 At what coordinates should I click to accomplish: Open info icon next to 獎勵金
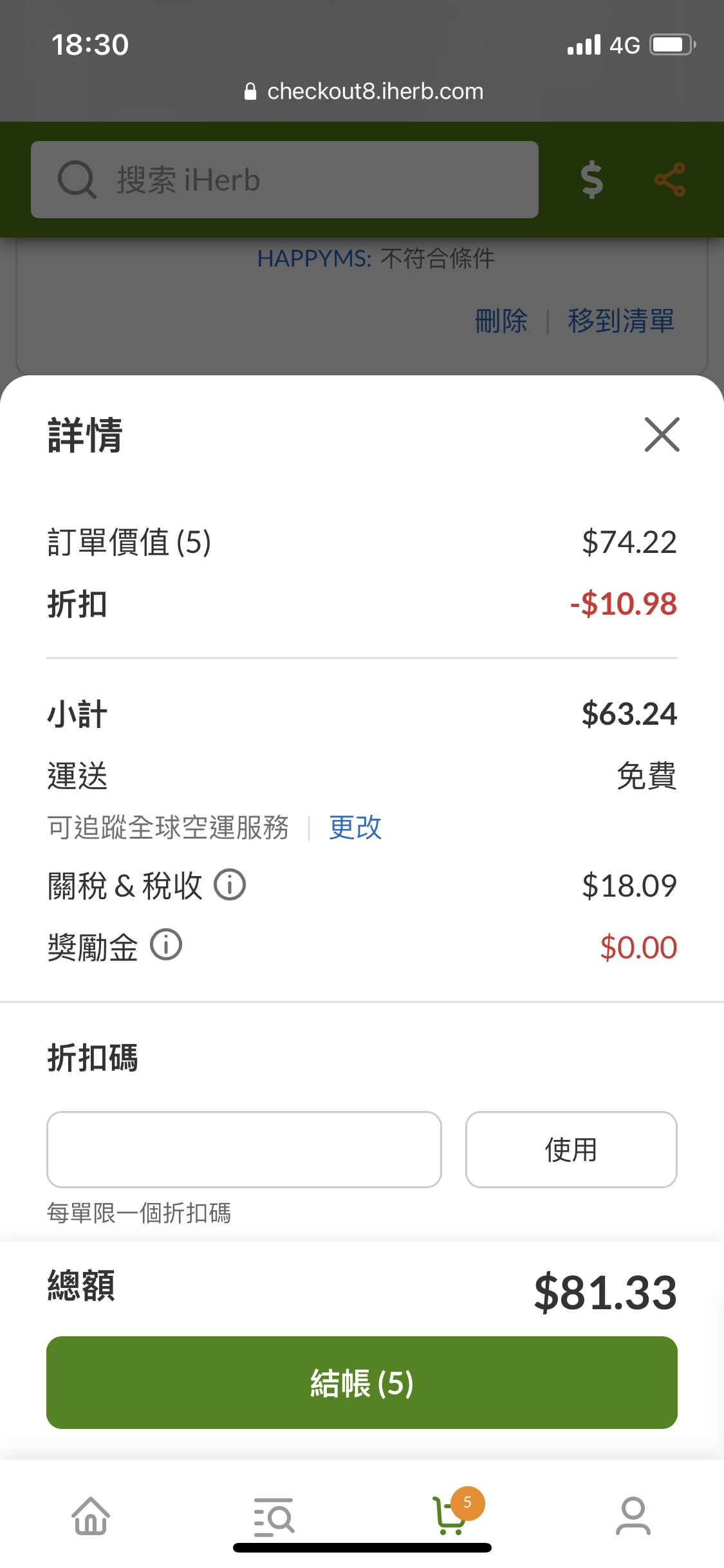(166, 945)
